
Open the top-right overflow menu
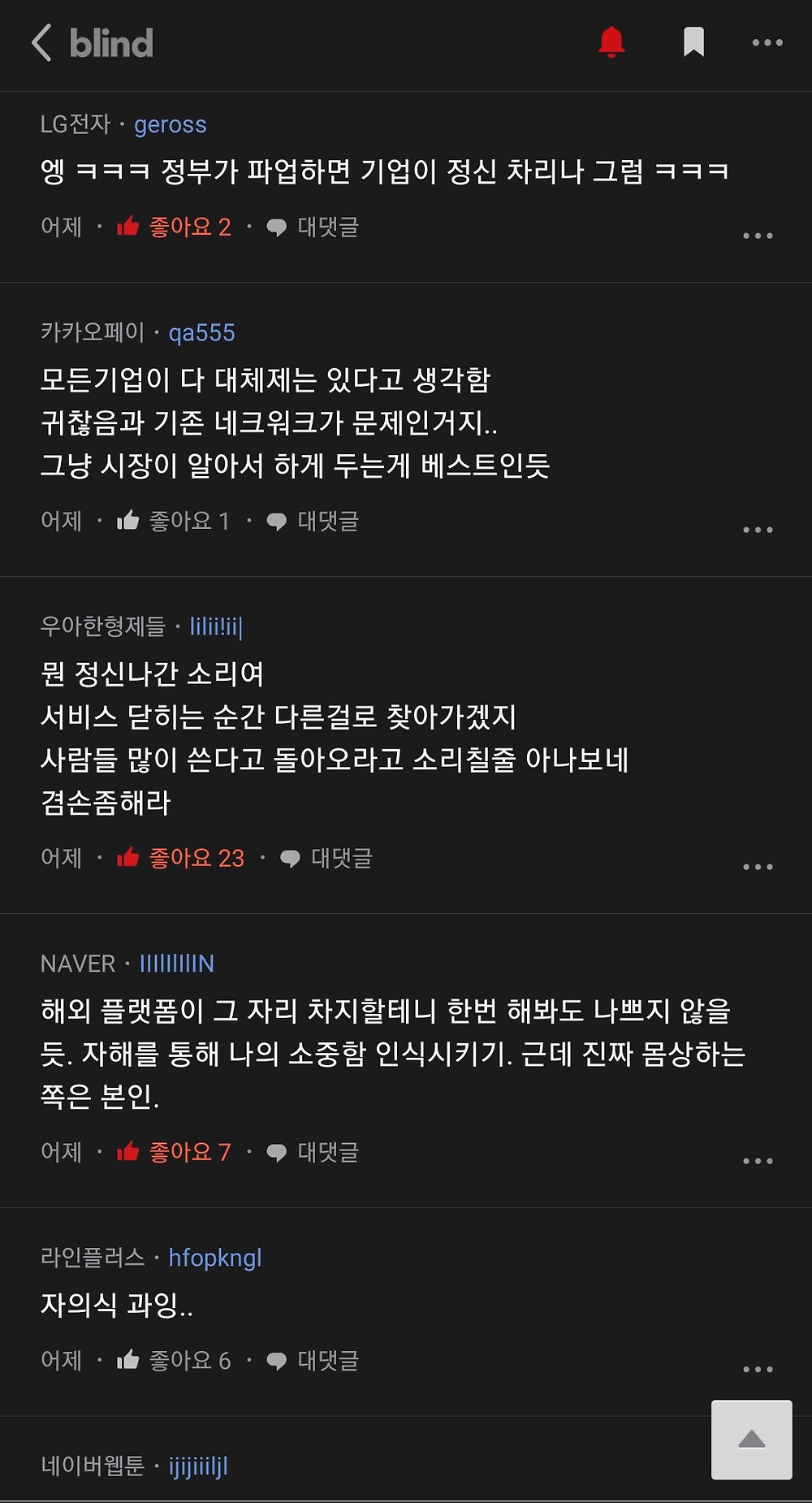(x=767, y=42)
